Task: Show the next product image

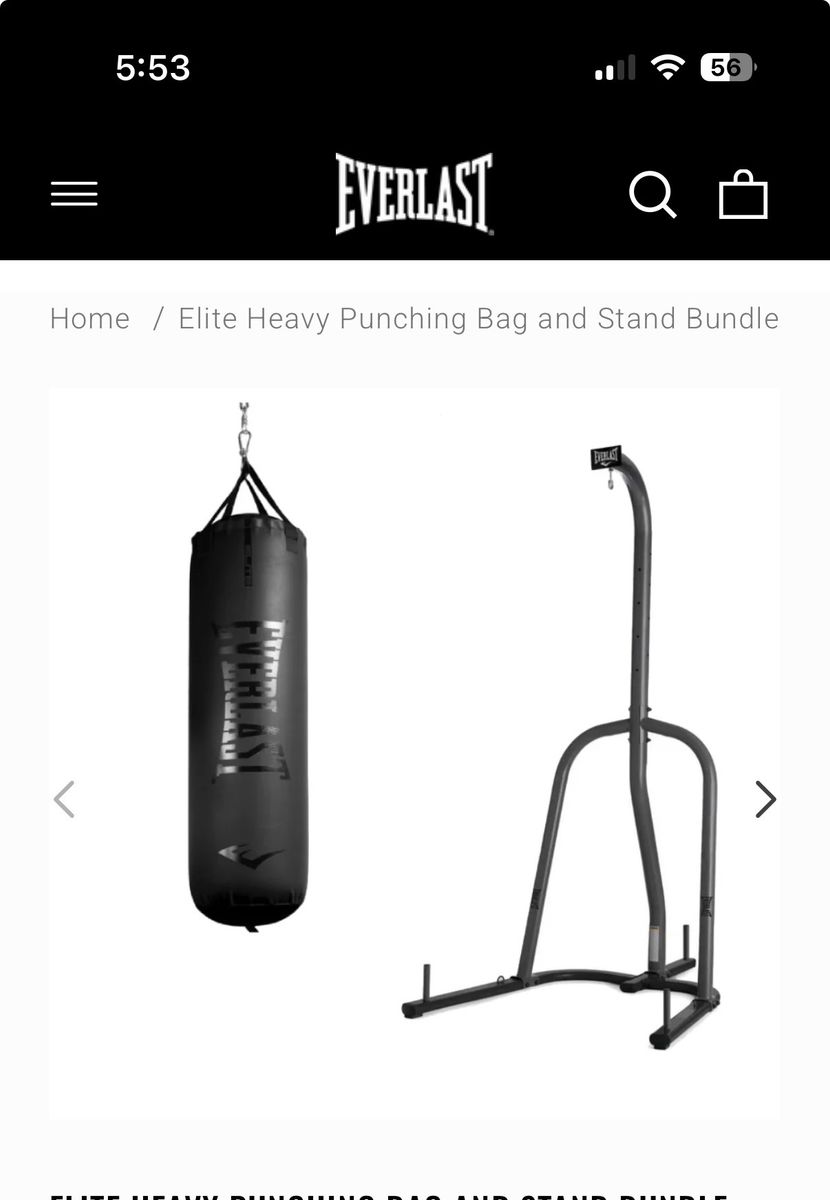Action: [765, 799]
